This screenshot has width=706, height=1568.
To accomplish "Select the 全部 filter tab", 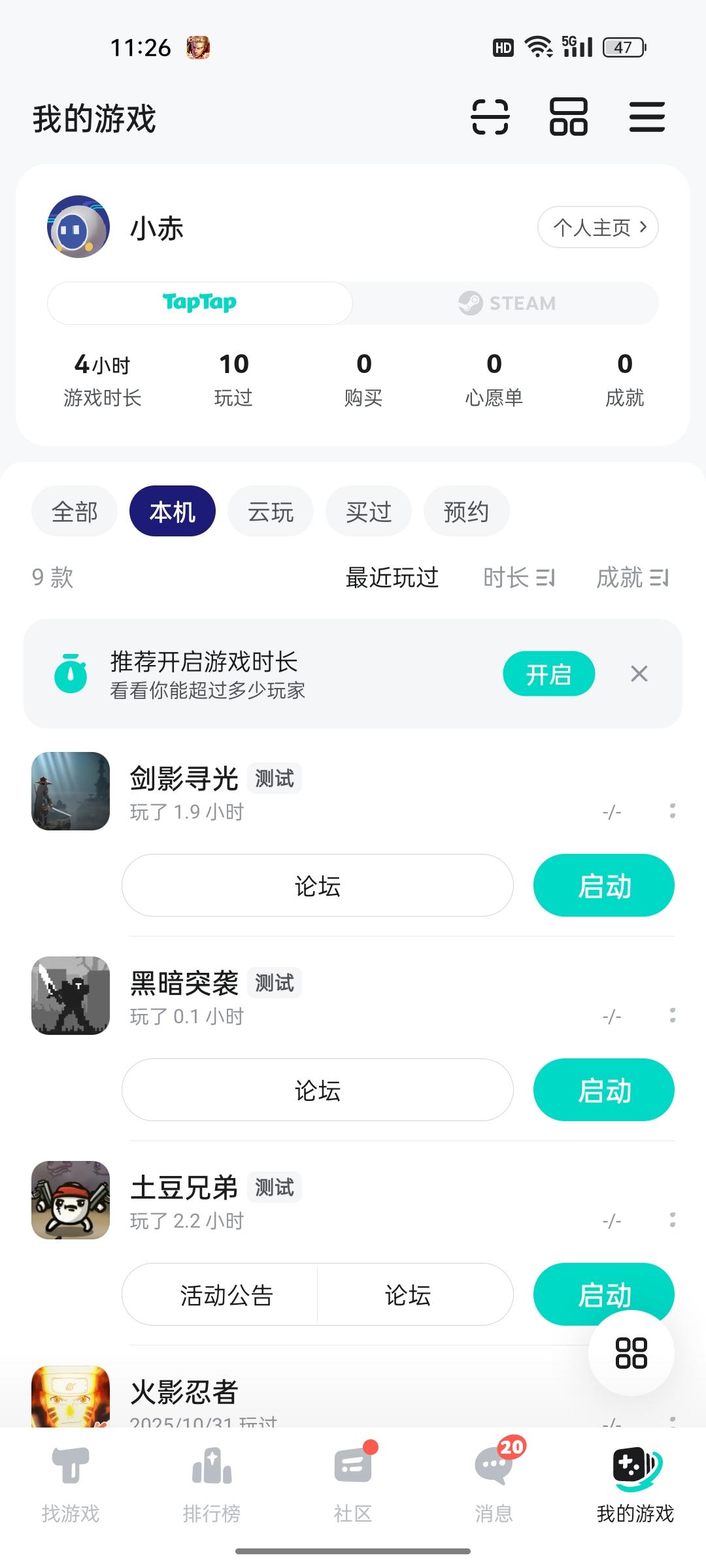I will coord(74,512).
